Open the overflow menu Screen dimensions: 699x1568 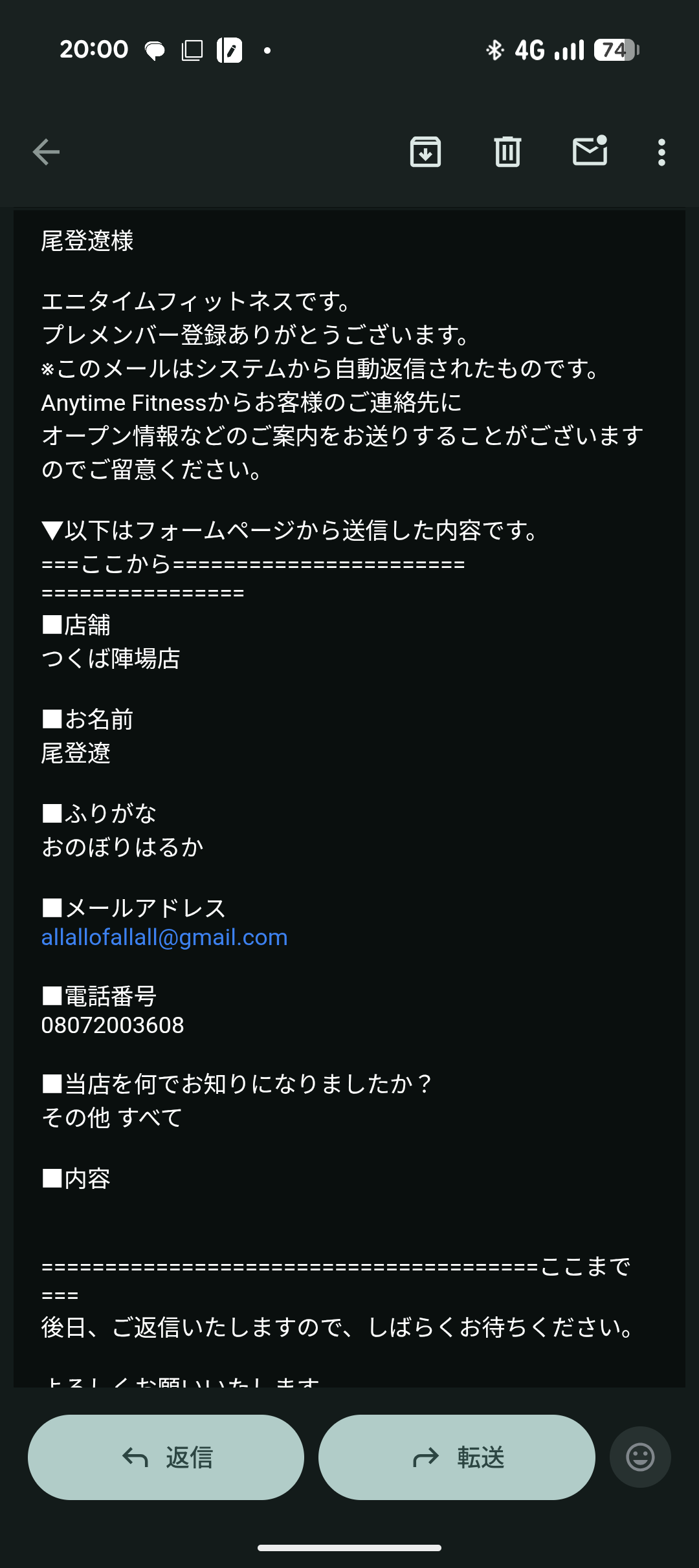click(661, 153)
